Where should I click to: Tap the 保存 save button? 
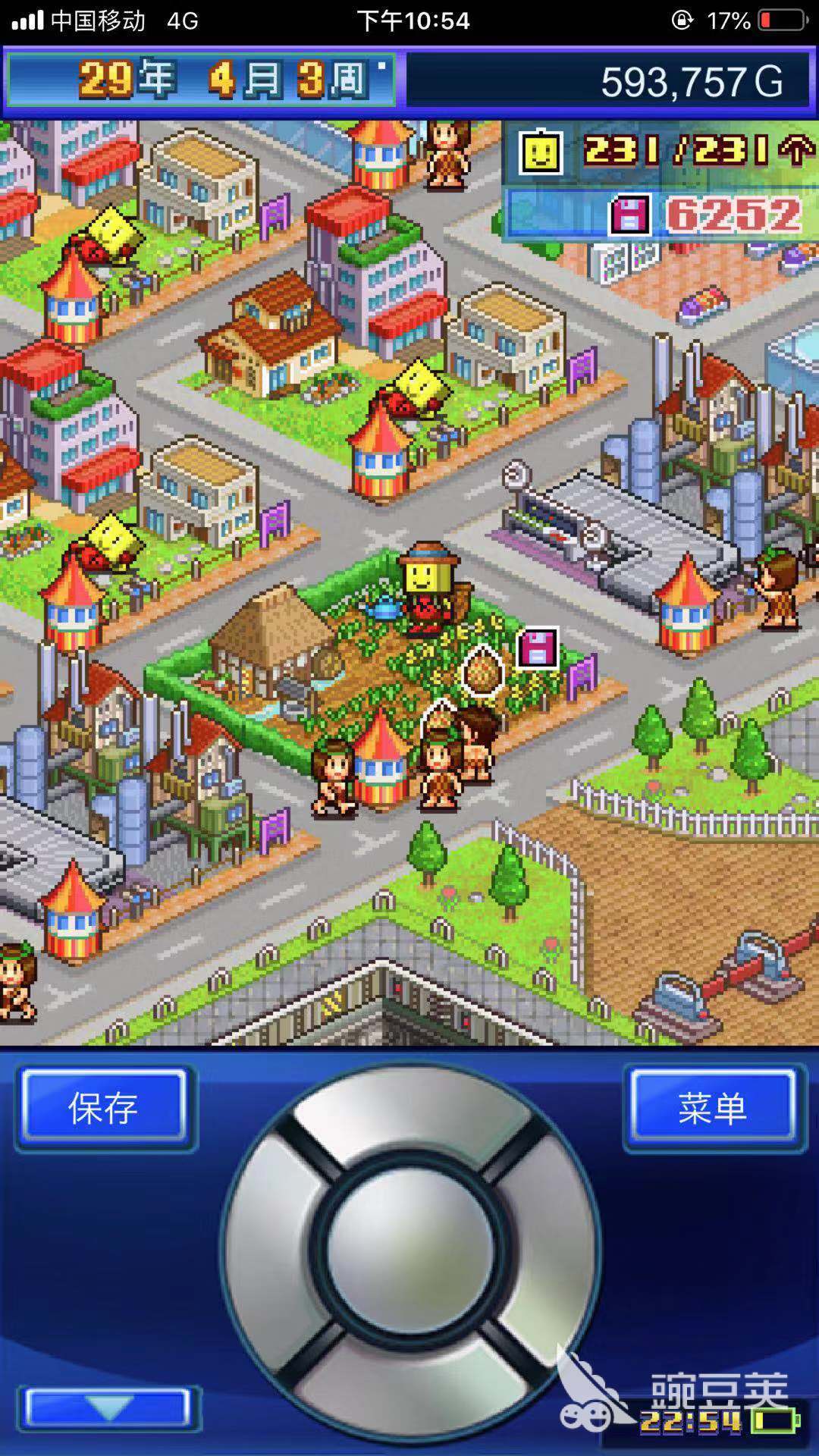point(104,1108)
